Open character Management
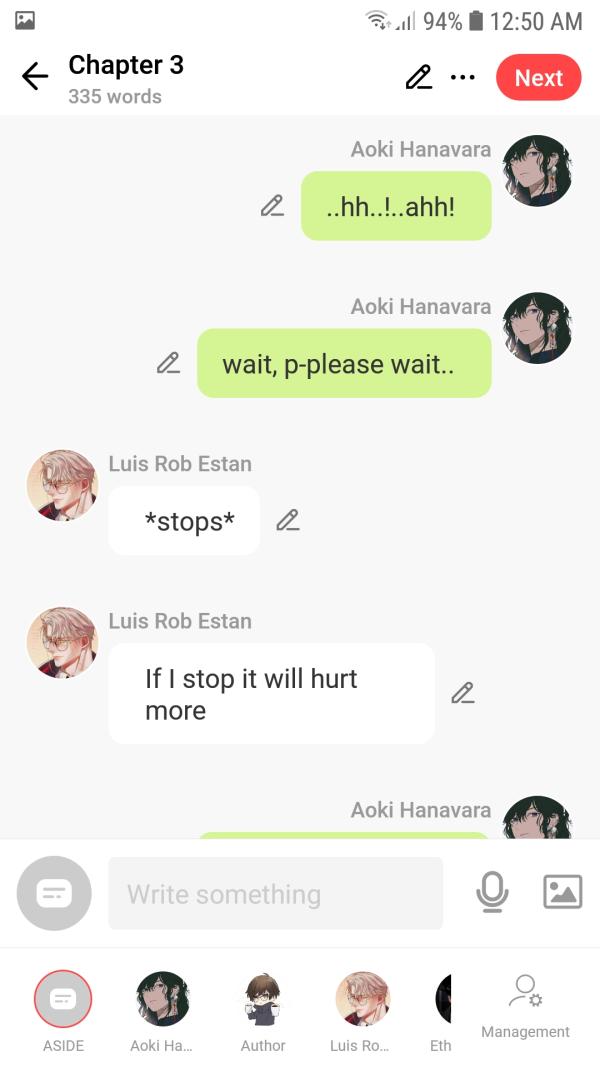 pyautogui.click(x=525, y=1007)
